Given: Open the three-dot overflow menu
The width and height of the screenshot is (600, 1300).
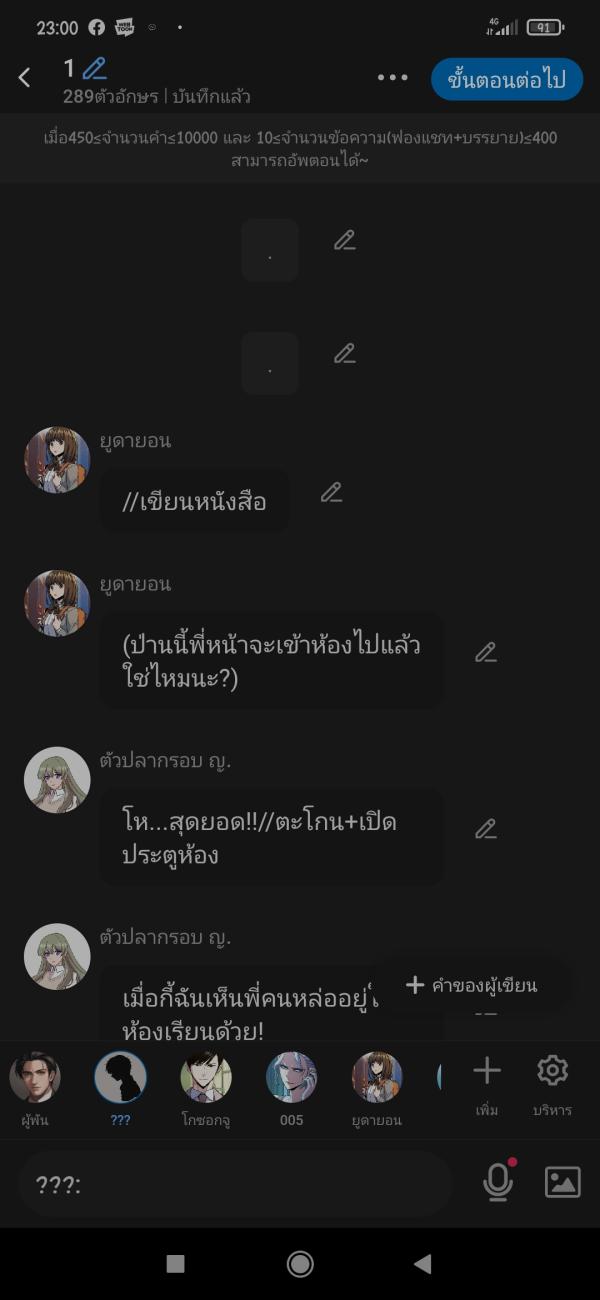Looking at the screenshot, I should click(392, 78).
